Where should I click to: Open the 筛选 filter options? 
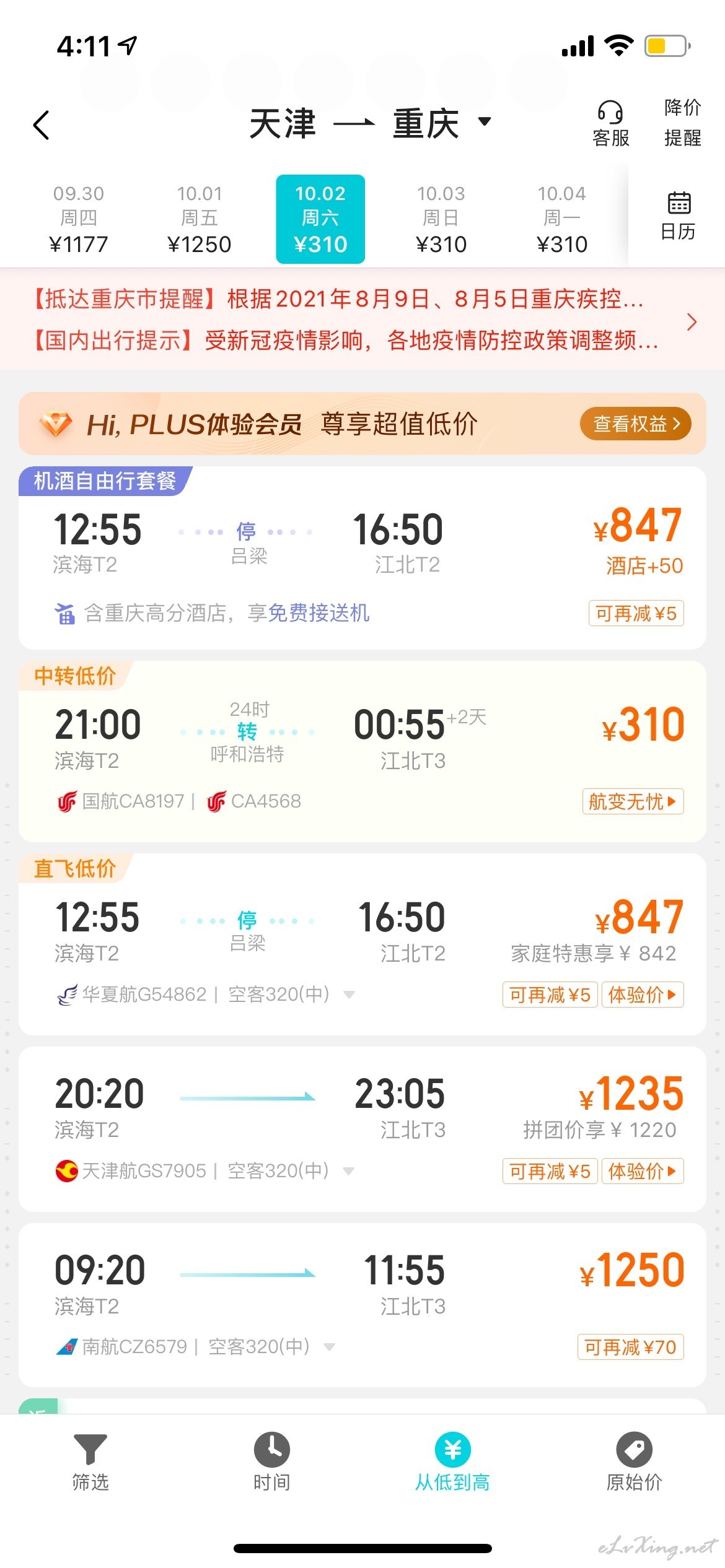click(x=90, y=1462)
